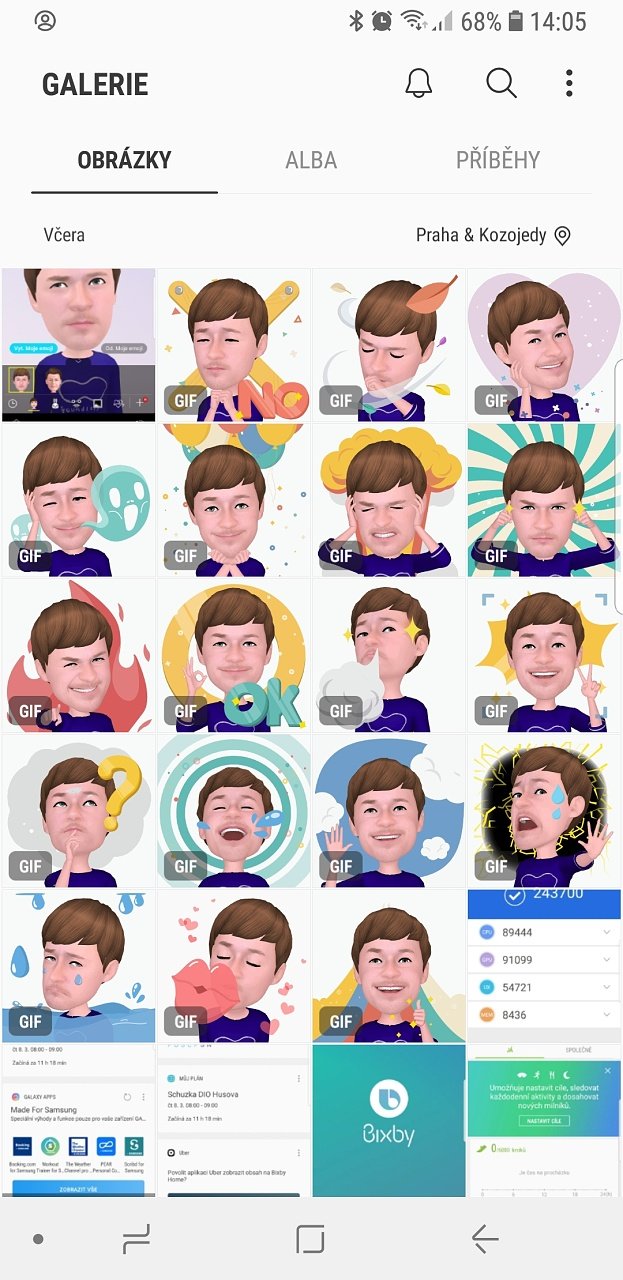The width and height of the screenshot is (623, 1280).
Task: Open the three-dot overflow menu
Action: (x=569, y=84)
